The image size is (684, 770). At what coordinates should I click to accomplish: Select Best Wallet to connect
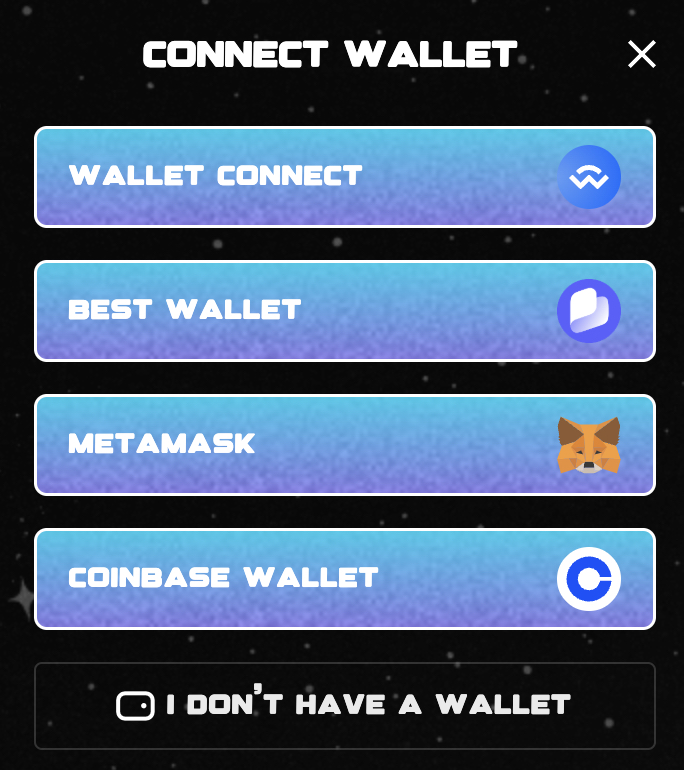tap(345, 311)
